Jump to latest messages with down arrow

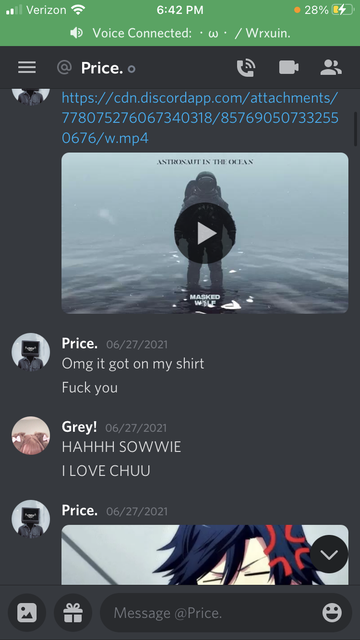pyautogui.click(x=329, y=554)
